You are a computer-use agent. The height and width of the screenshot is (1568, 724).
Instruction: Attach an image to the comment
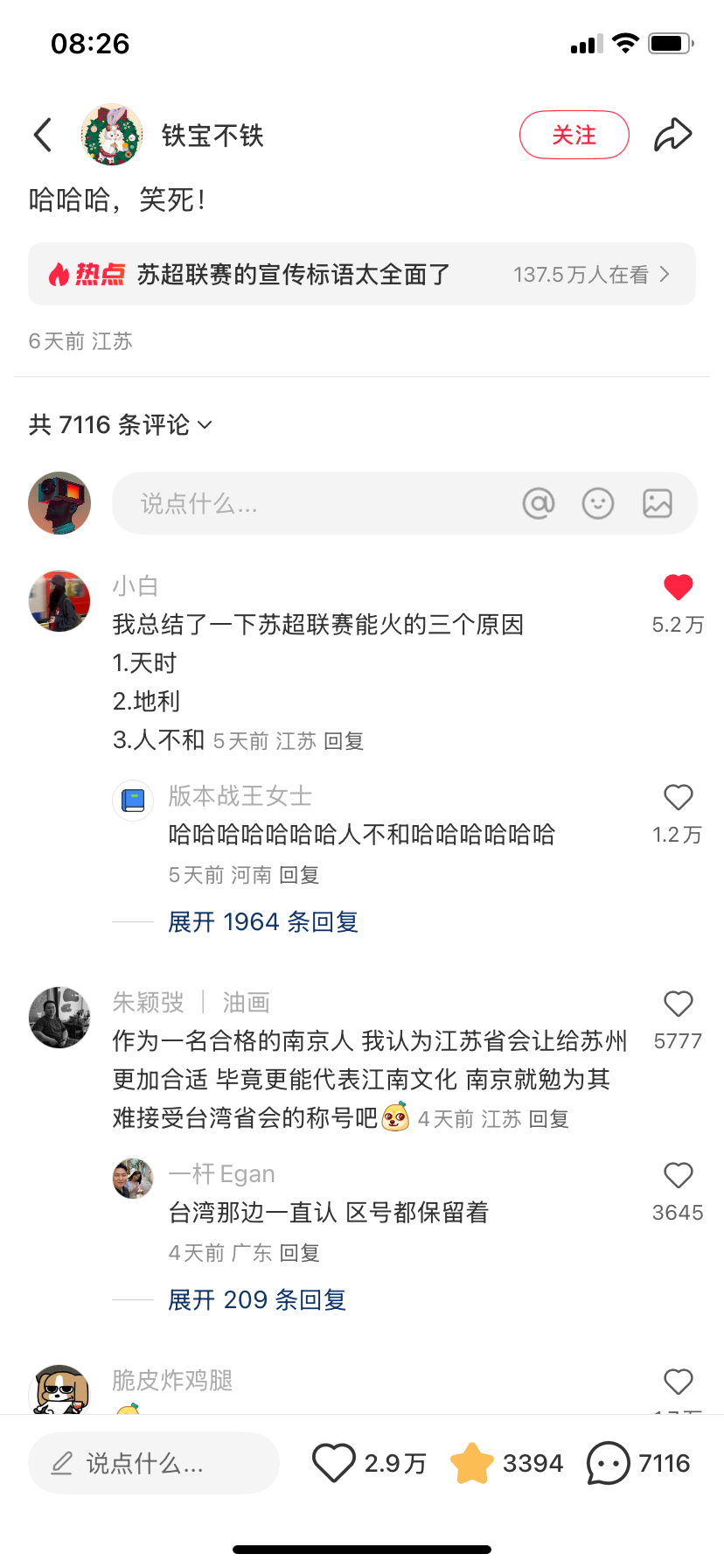(657, 504)
